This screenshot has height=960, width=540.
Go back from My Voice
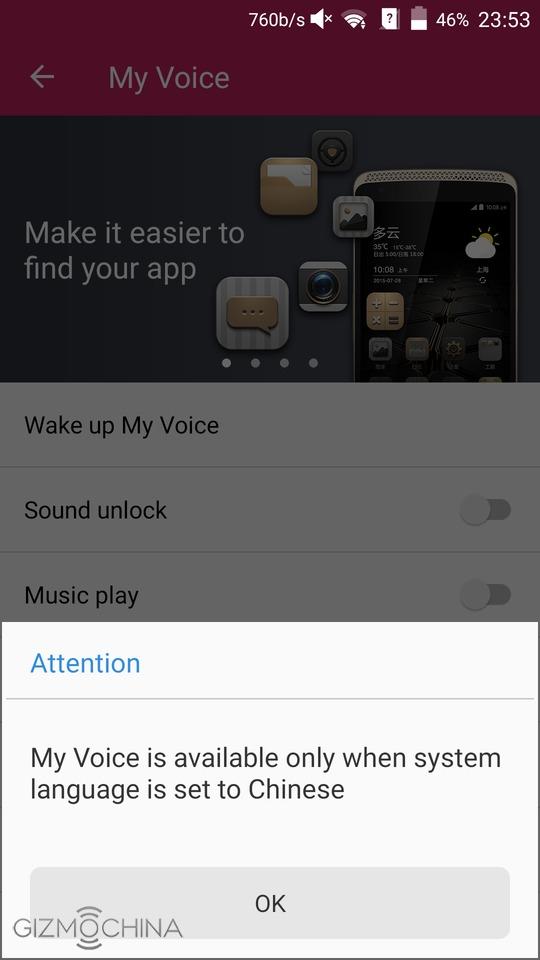coord(42,77)
